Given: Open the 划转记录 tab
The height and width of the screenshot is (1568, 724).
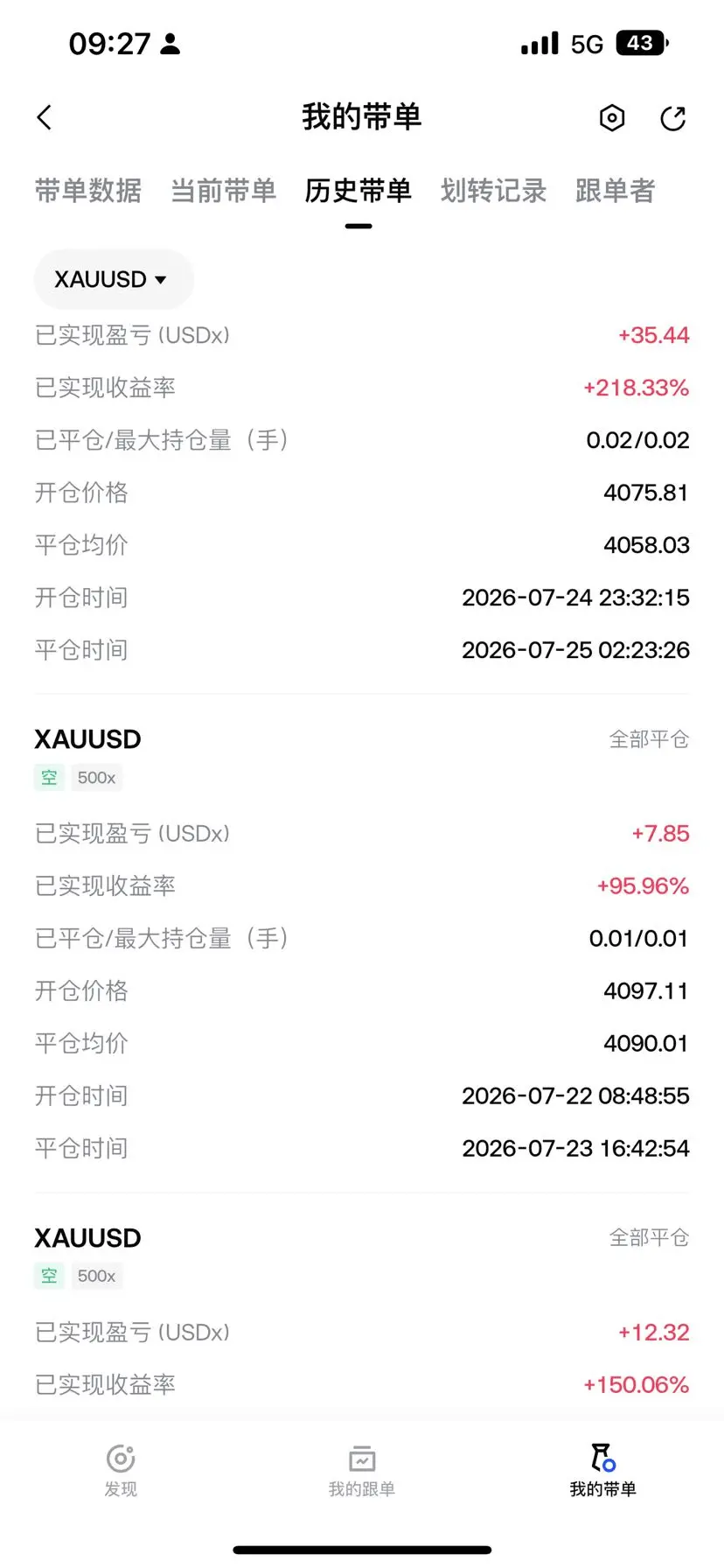Looking at the screenshot, I should pyautogui.click(x=493, y=191).
